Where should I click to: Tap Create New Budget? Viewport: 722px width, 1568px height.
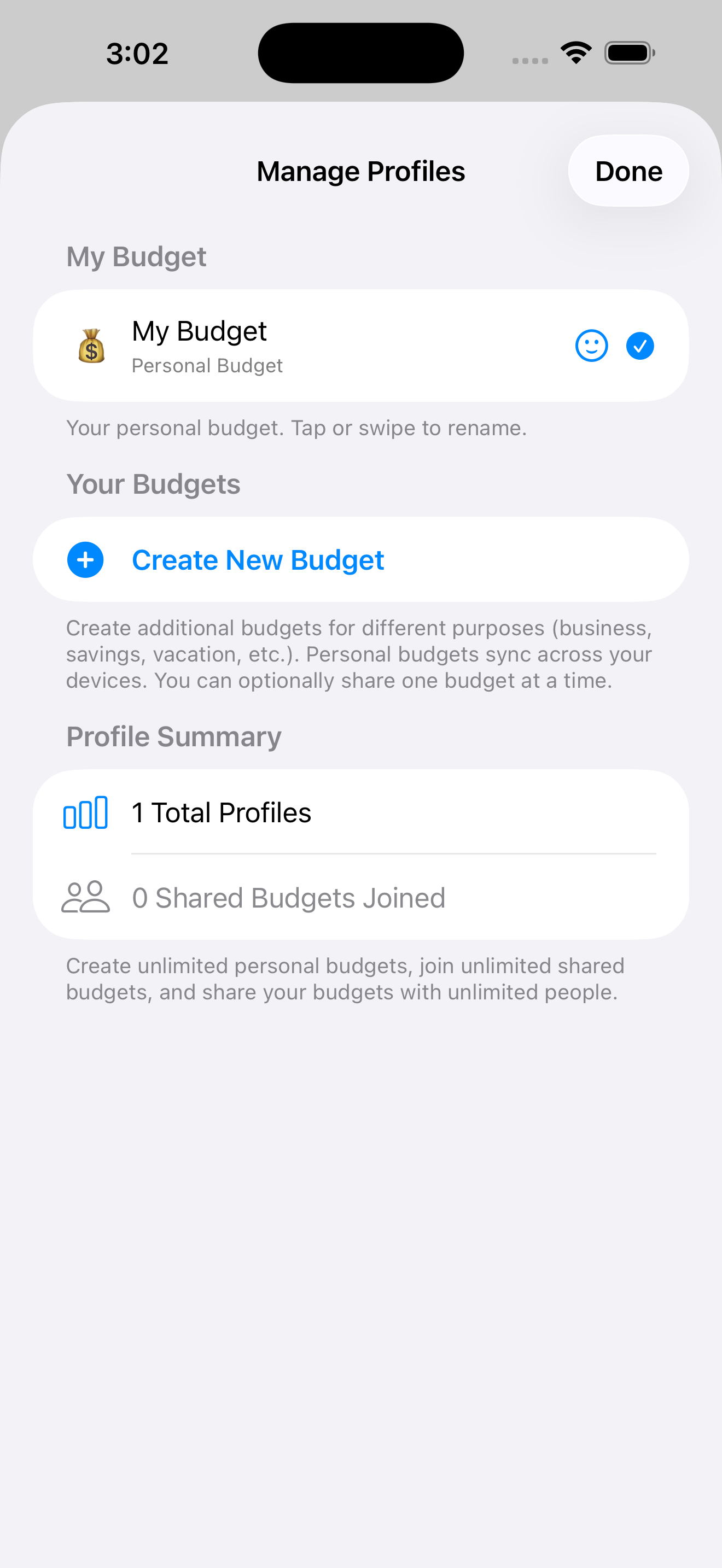click(x=259, y=559)
